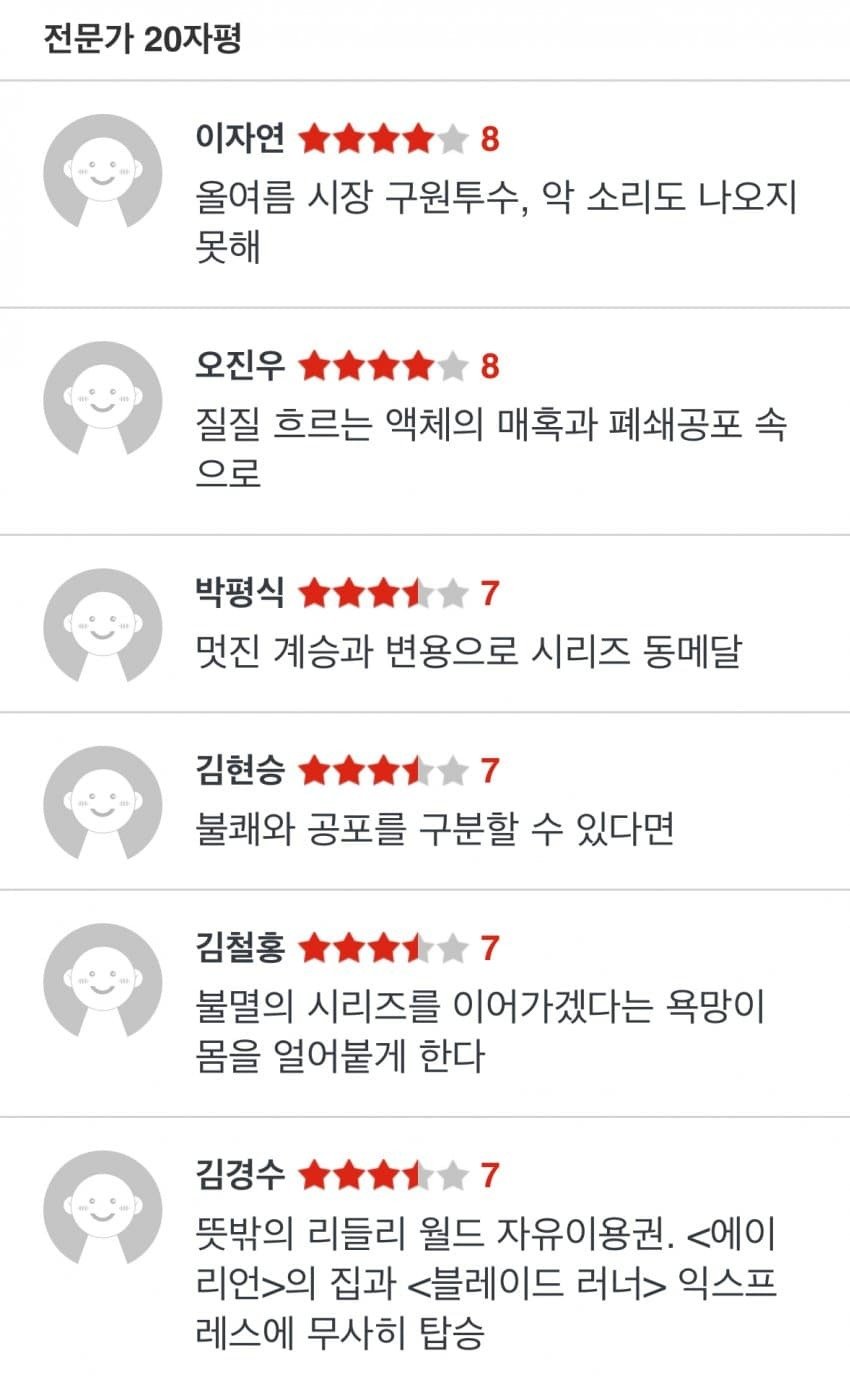Click 김현승's profile avatar icon
This screenshot has height=1382, width=850.
tap(102, 804)
